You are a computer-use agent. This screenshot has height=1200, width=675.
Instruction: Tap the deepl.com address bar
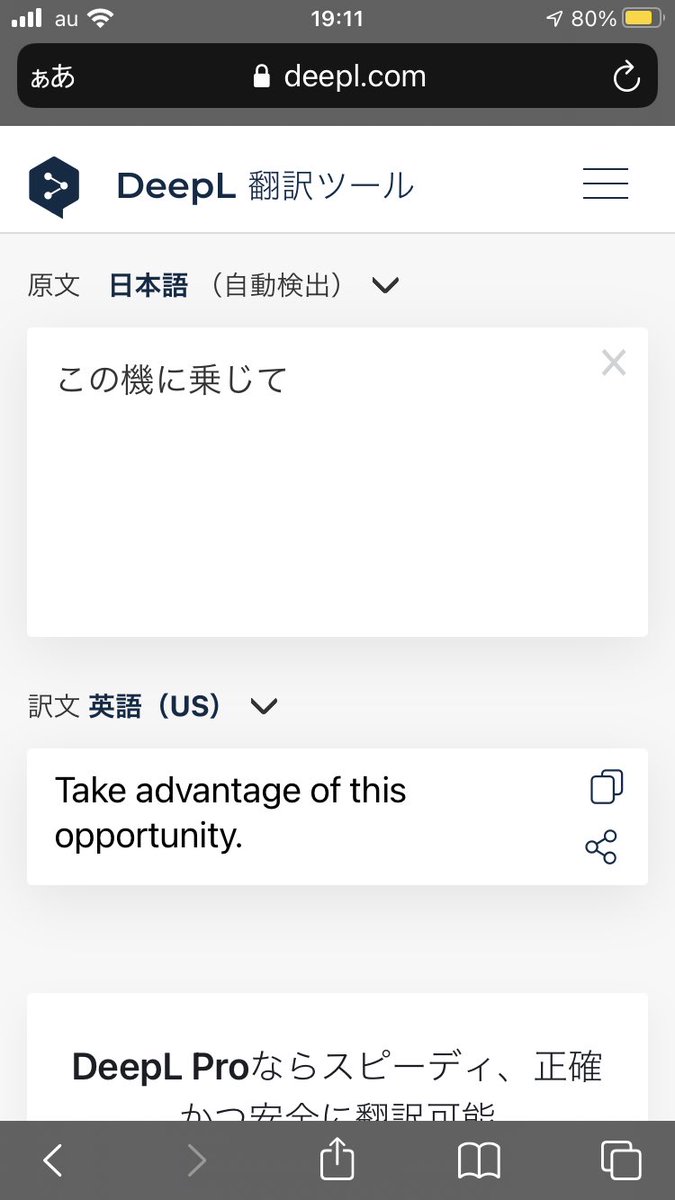click(x=340, y=77)
